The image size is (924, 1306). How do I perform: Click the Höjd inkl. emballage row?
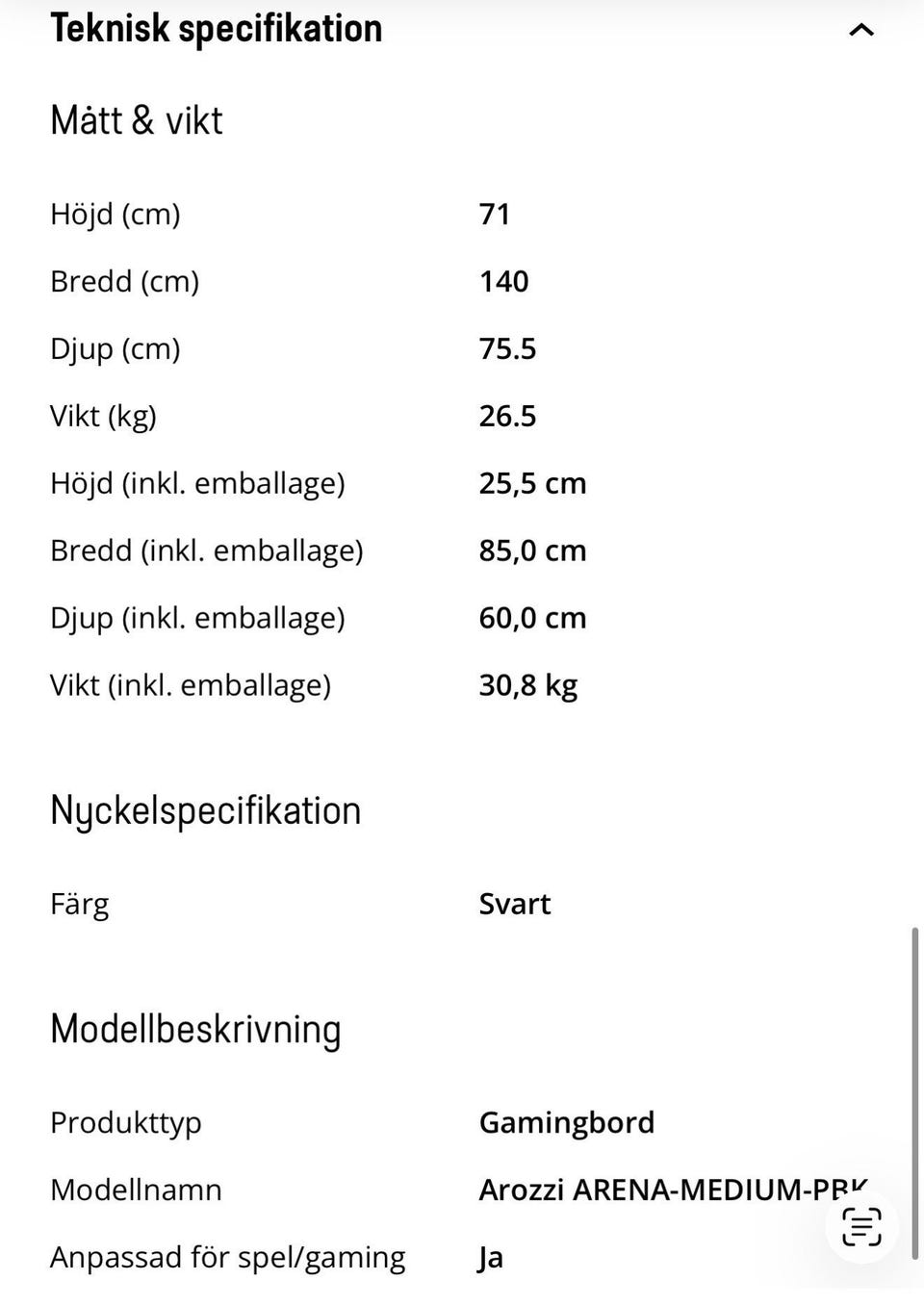(198, 482)
